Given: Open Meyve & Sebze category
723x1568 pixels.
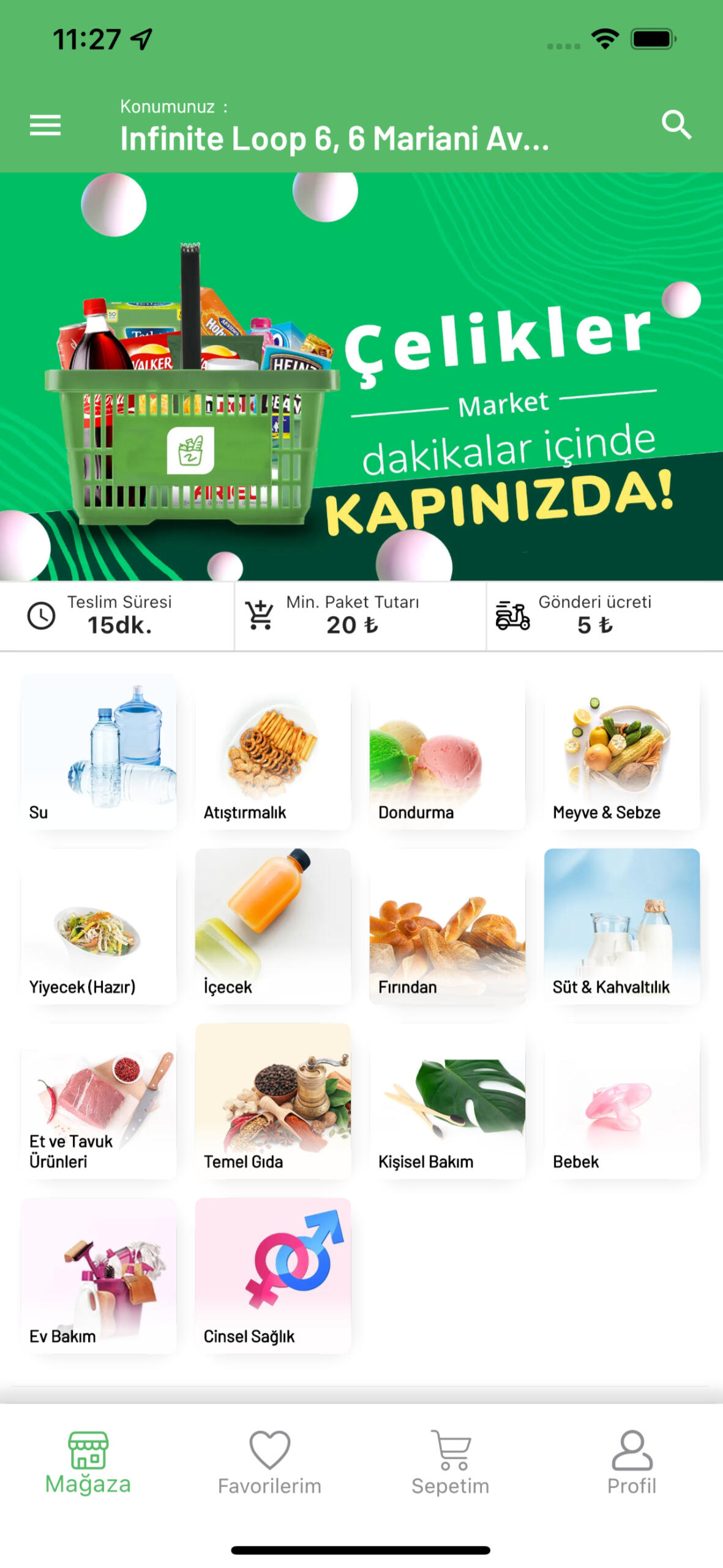Looking at the screenshot, I should pos(622,752).
